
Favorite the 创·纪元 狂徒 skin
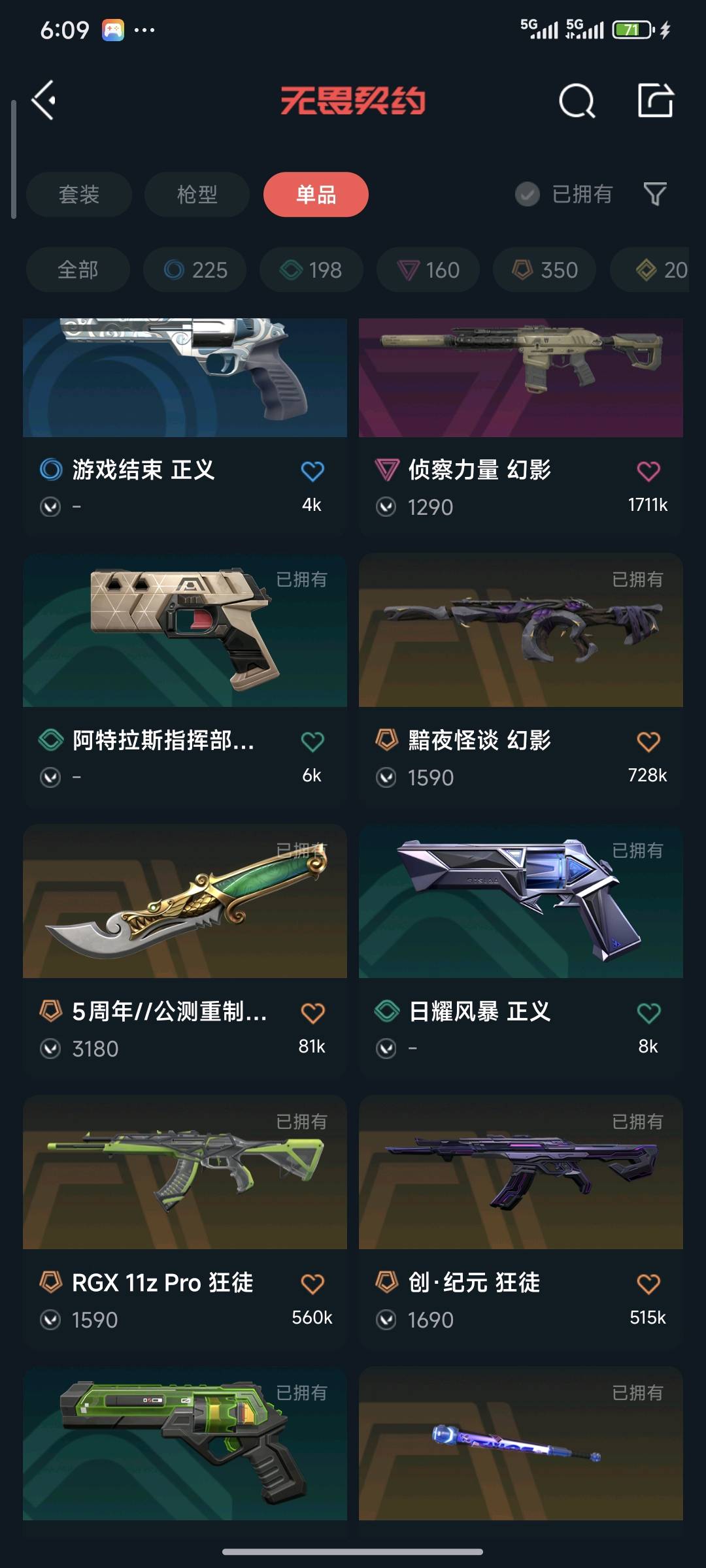point(648,1284)
